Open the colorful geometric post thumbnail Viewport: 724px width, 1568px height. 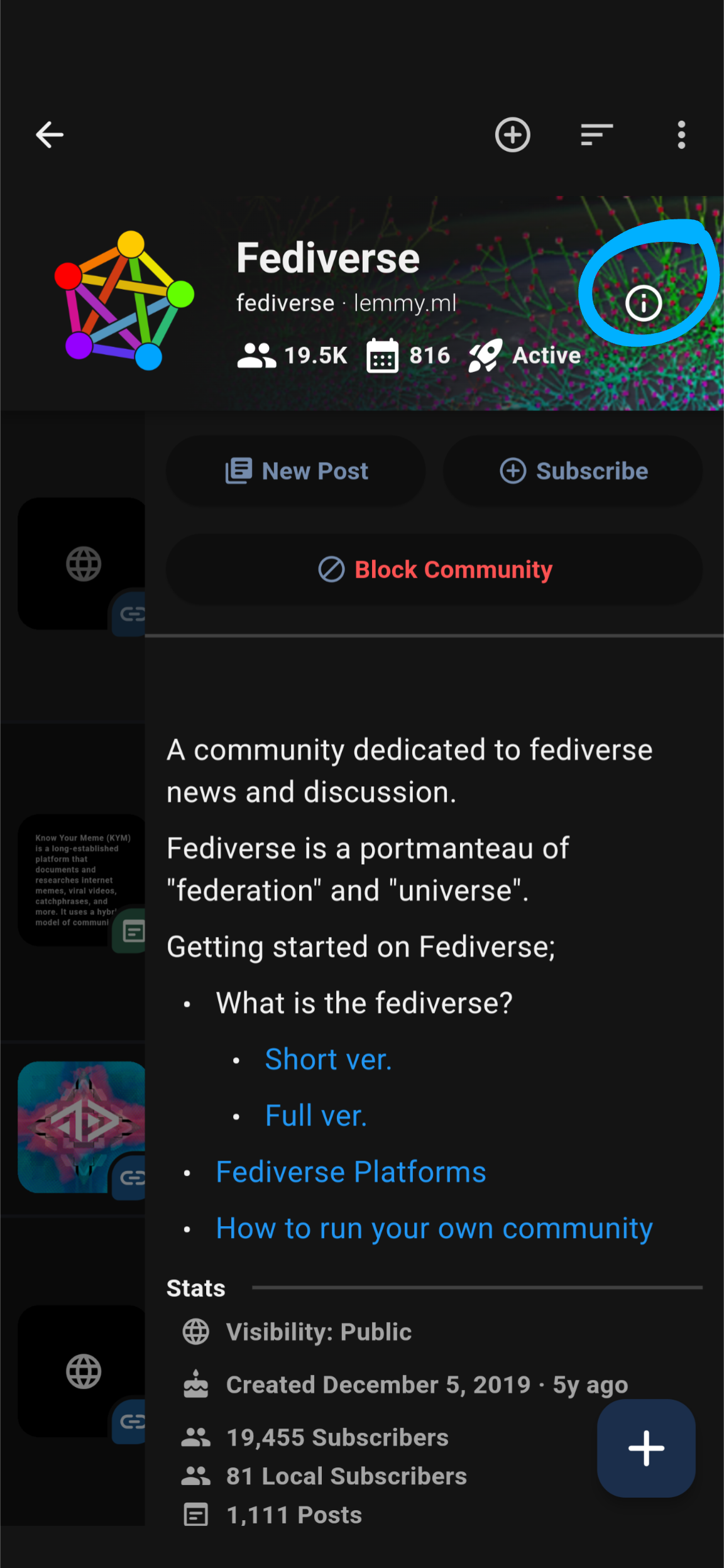pyautogui.click(x=80, y=1127)
